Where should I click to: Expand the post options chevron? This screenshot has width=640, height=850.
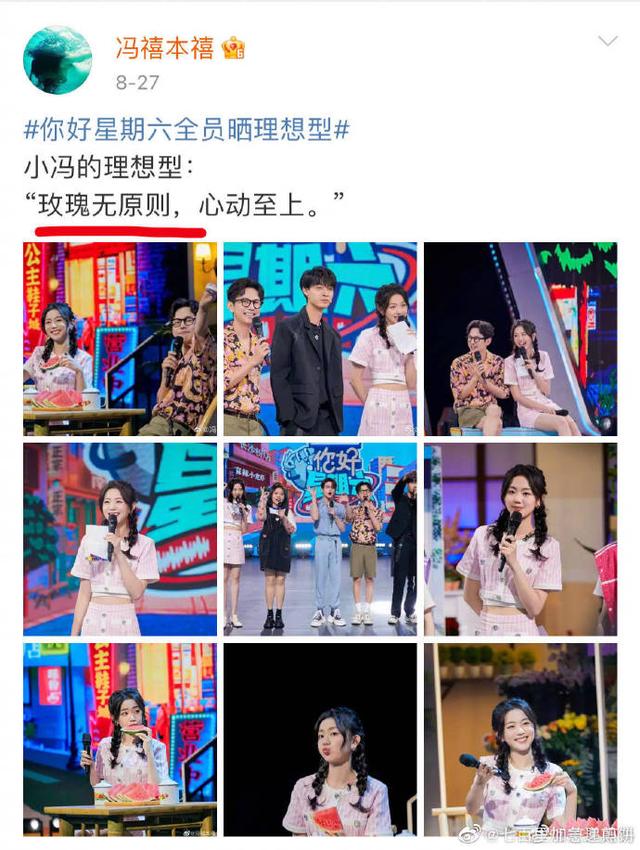[x=607, y=41]
